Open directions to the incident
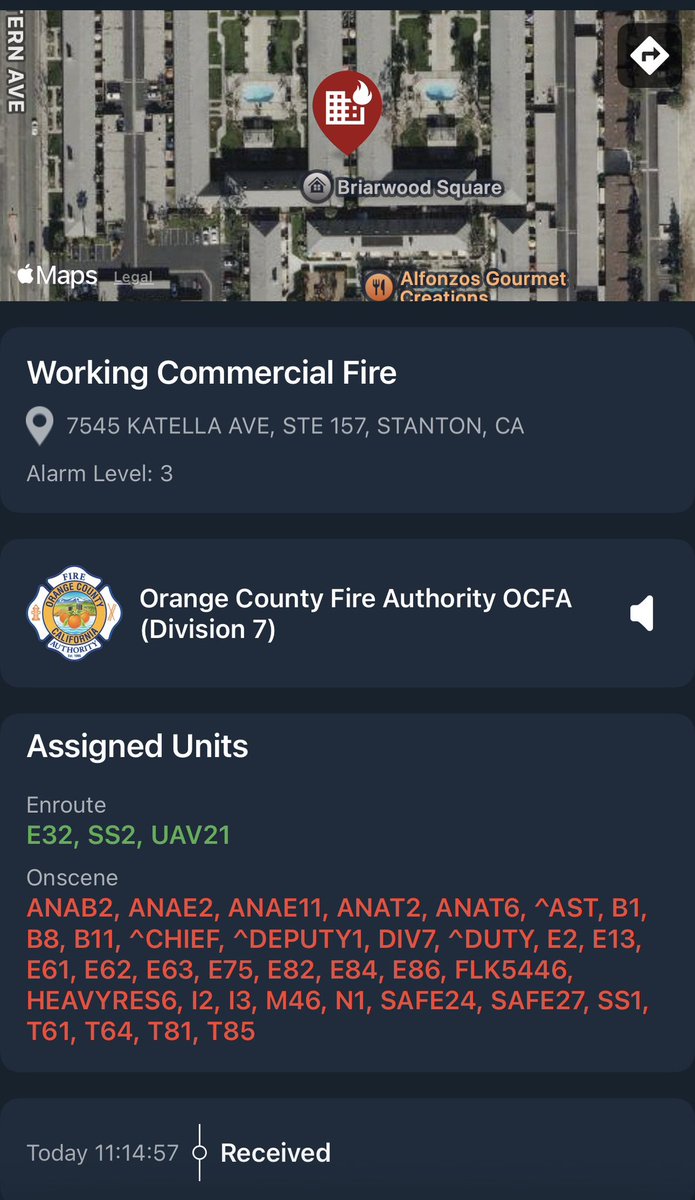This screenshot has height=1200, width=695. (x=649, y=55)
